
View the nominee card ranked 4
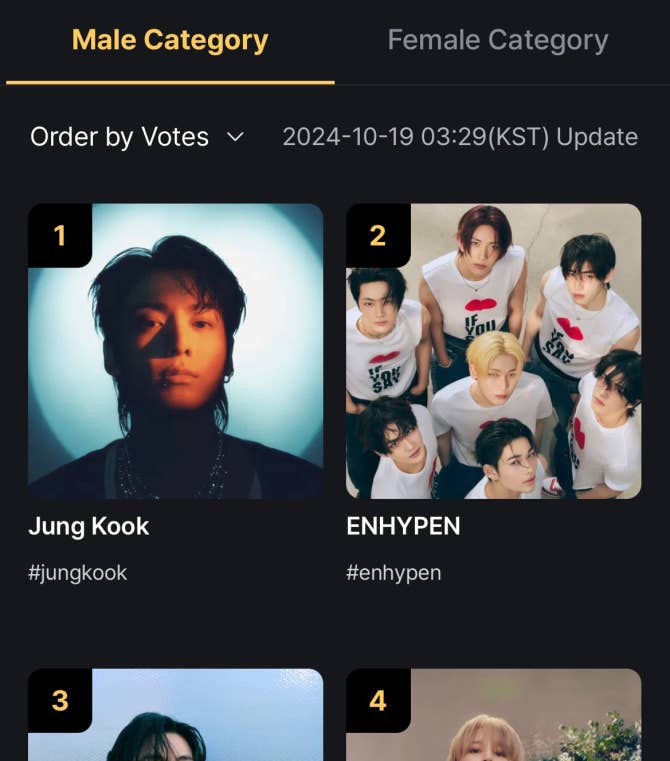pos(493,715)
